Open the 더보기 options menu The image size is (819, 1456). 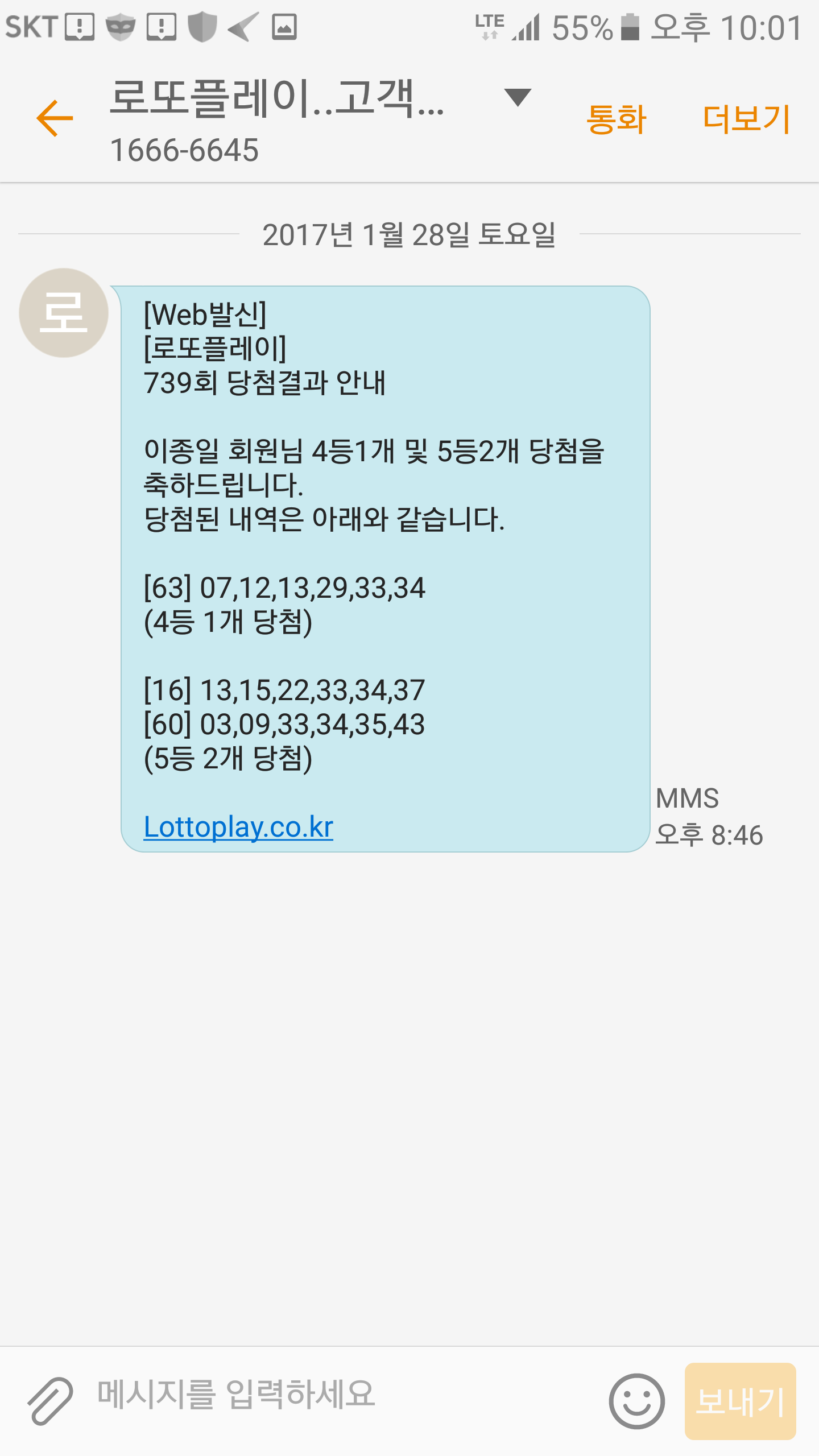pyautogui.click(x=746, y=119)
